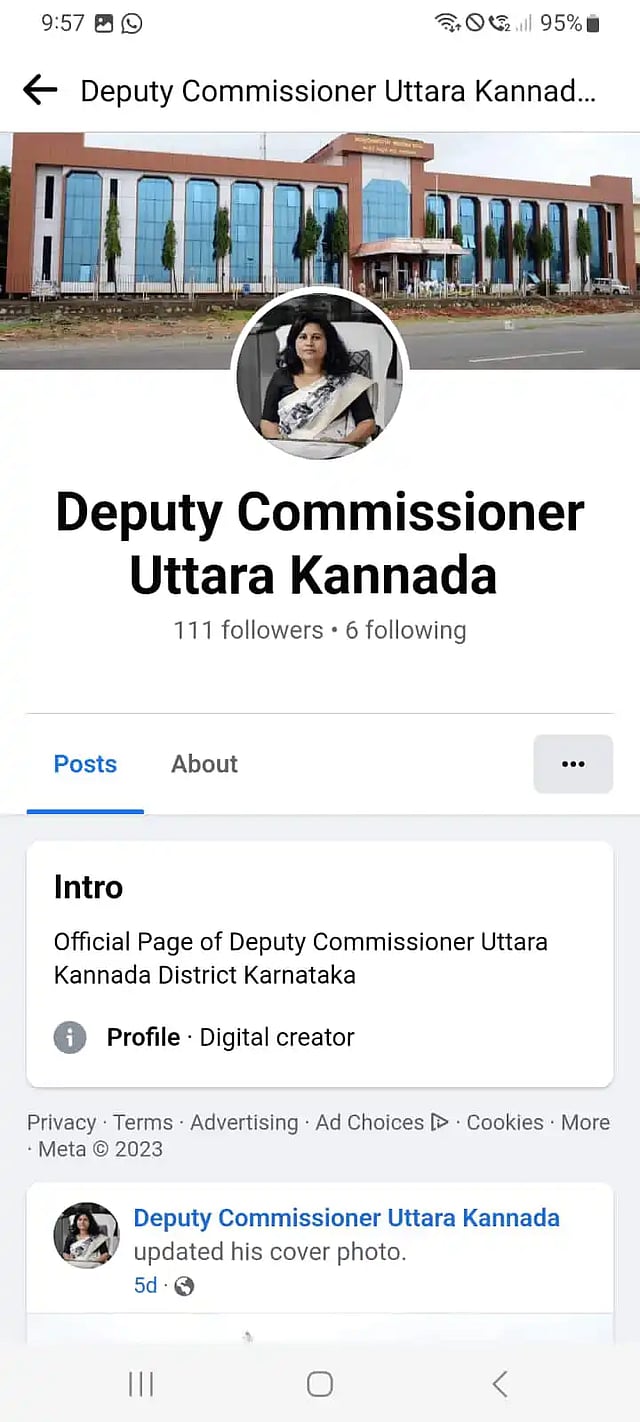This screenshot has width=640, height=1422.
Task: Tap the post author's small avatar
Action: click(86, 1235)
